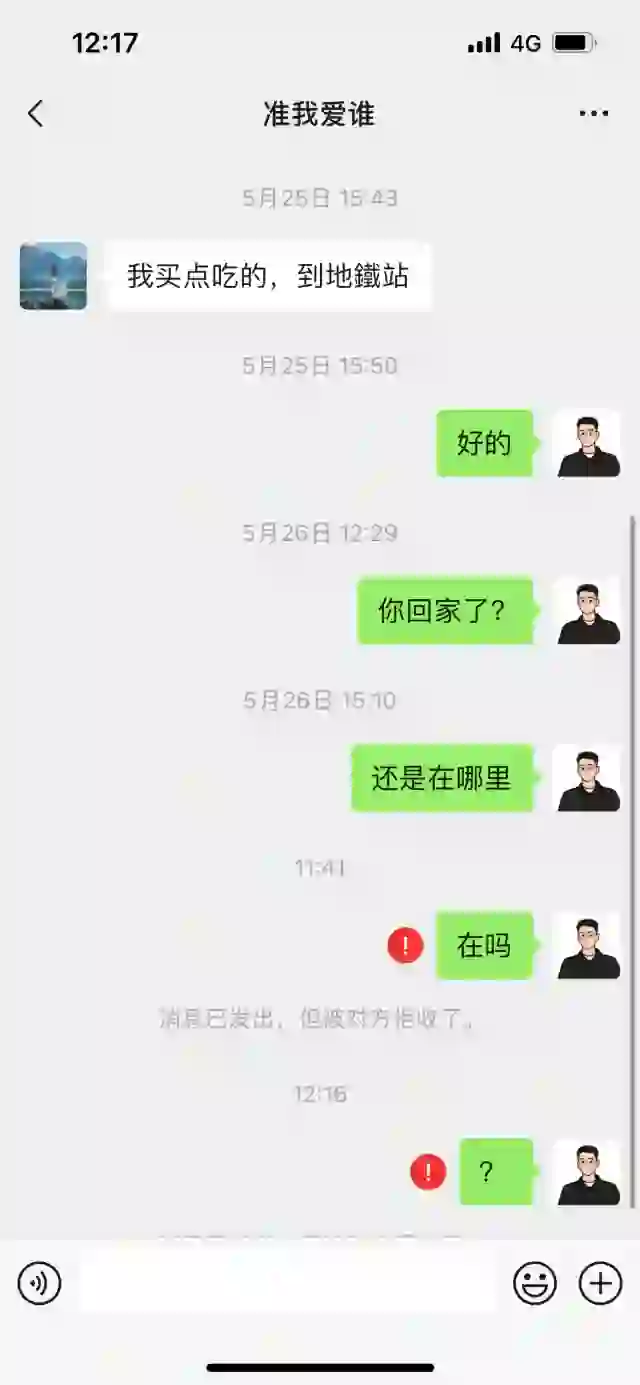Switch to voice message input
The height and width of the screenshot is (1385, 640).
coord(40,1283)
